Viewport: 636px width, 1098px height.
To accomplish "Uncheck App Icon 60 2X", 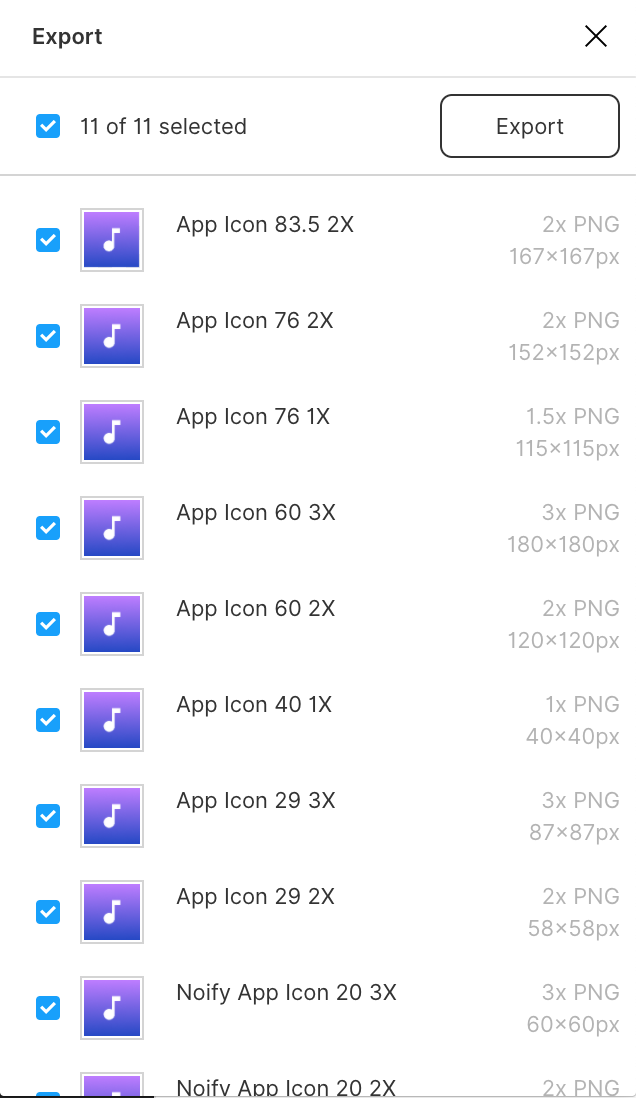I will click(x=48, y=624).
